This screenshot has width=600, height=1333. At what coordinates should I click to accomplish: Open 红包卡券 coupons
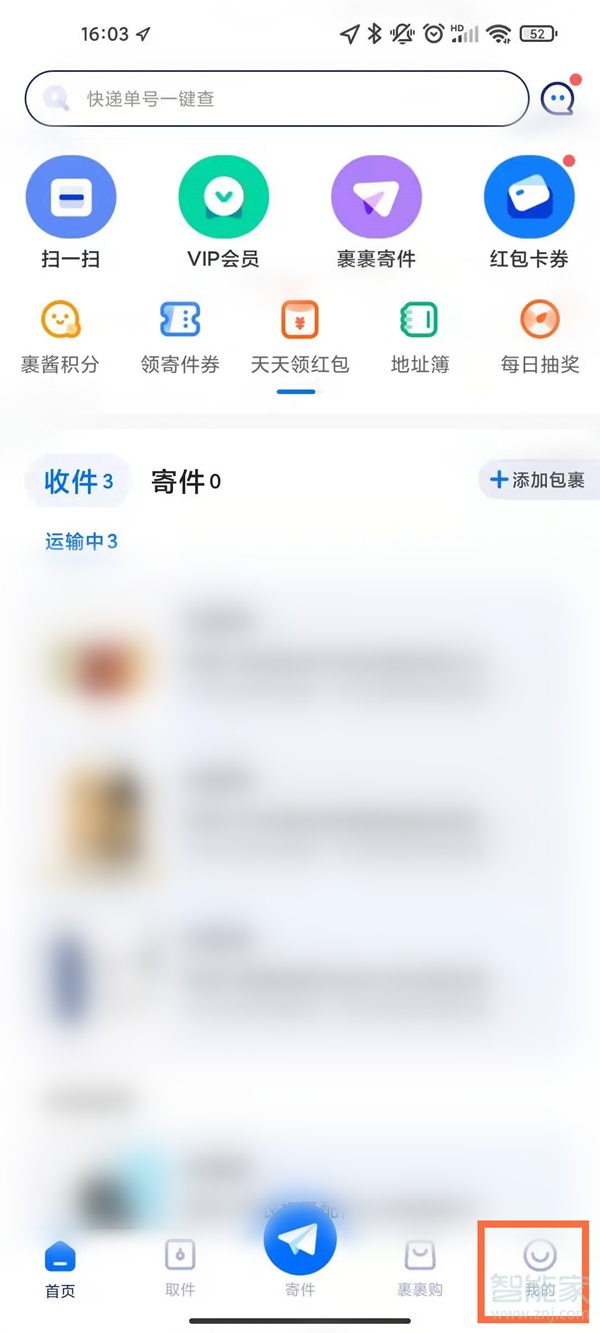click(529, 212)
